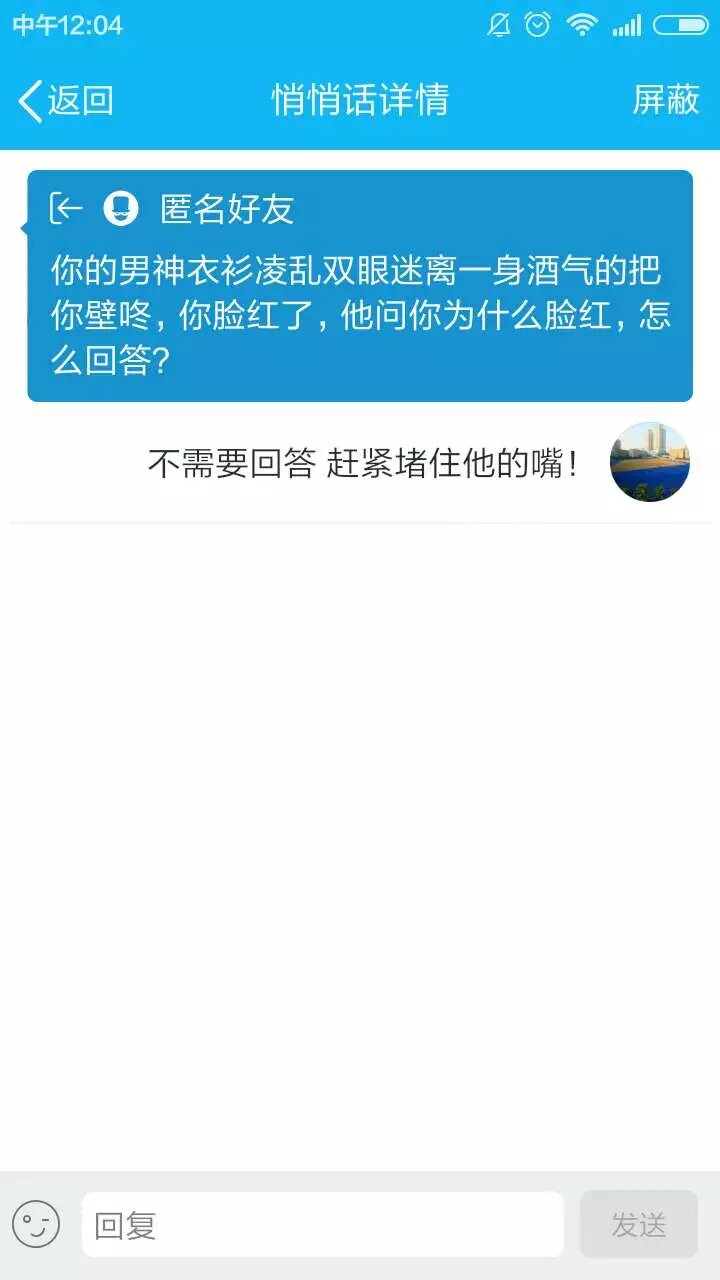
Task: Send the reply with 发送
Action: (x=638, y=1224)
